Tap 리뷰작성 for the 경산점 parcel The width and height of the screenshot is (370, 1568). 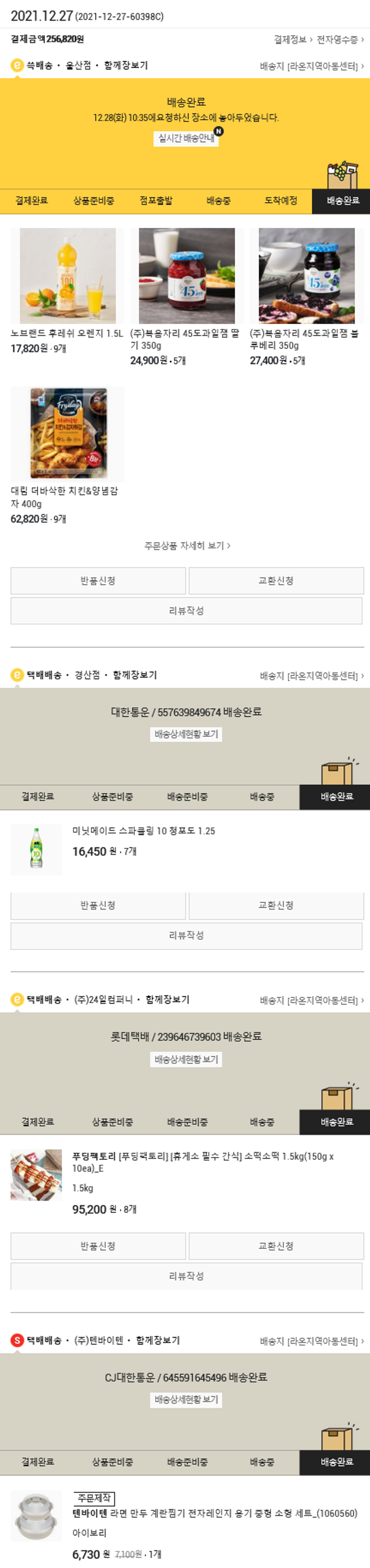pos(186,935)
